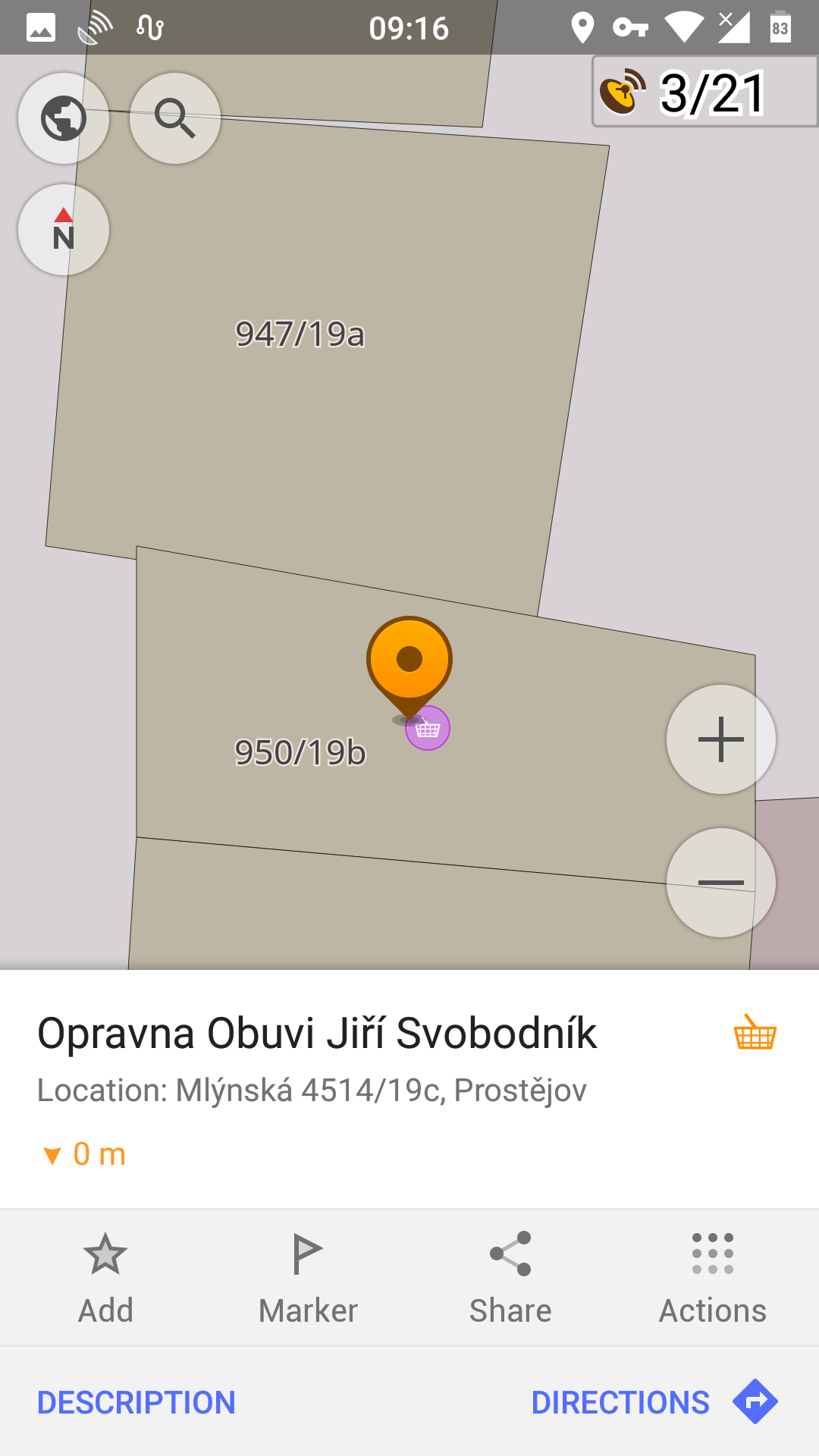Image resolution: width=819 pixels, height=1456 pixels.
Task: Open the map configuration globe button
Action: [64, 118]
